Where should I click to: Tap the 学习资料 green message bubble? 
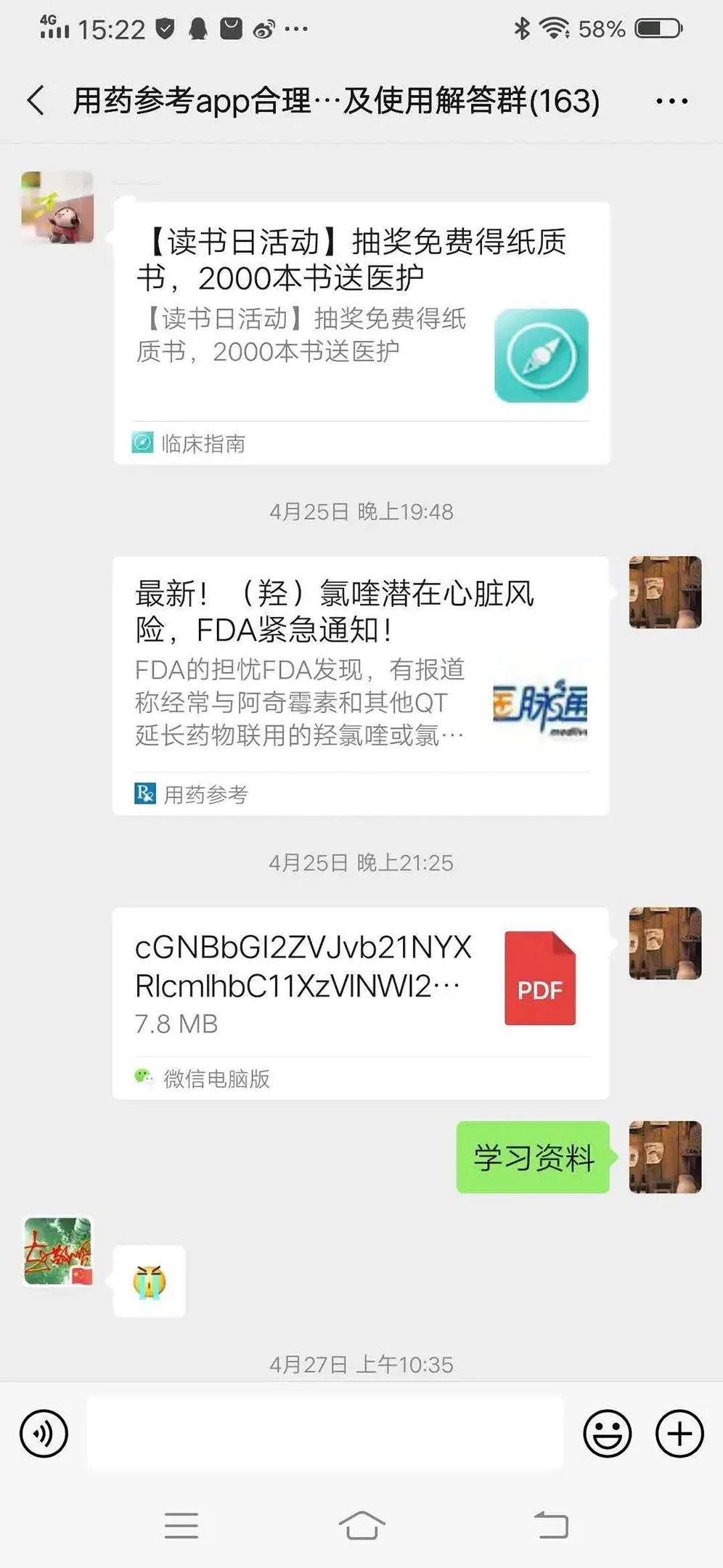[x=533, y=1157]
